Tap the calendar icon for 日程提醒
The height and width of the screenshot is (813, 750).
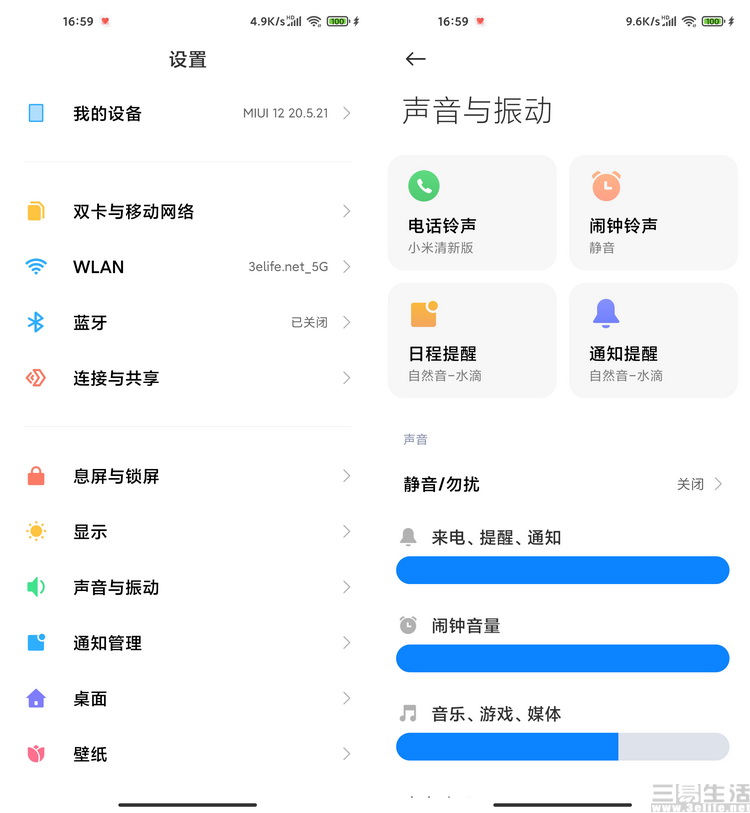point(423,313)
